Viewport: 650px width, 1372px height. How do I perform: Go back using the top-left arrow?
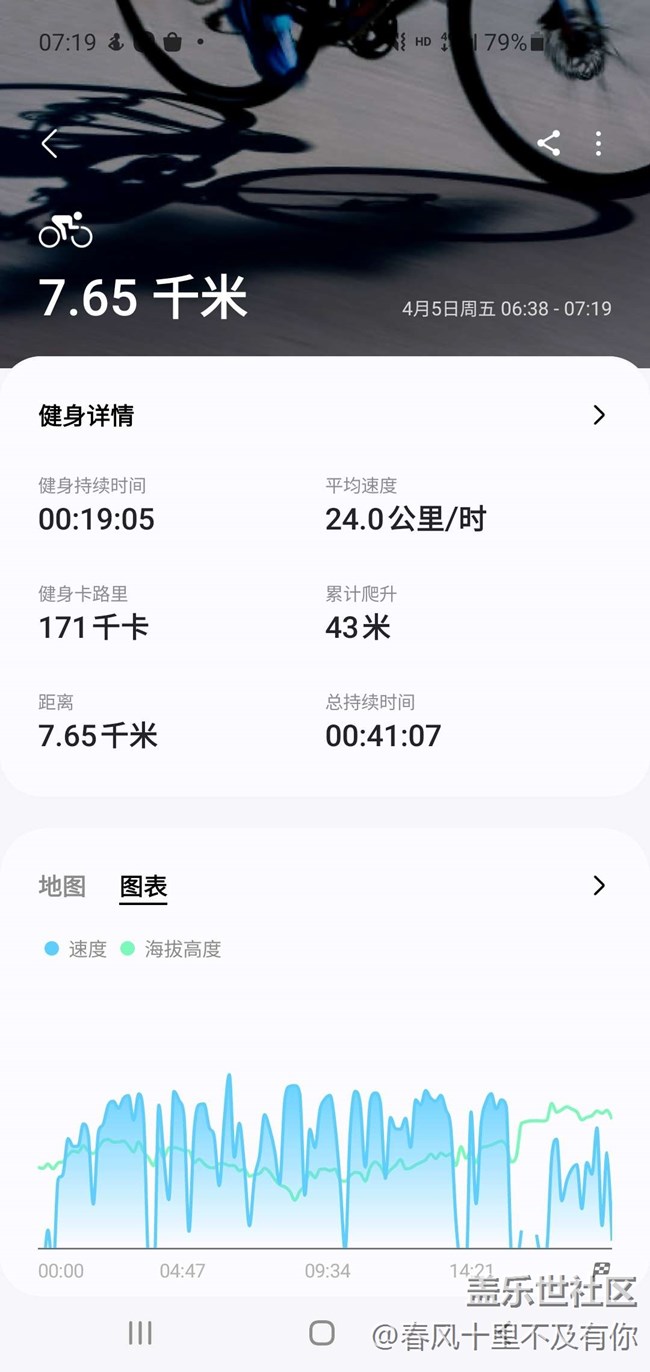click(49, 144)
